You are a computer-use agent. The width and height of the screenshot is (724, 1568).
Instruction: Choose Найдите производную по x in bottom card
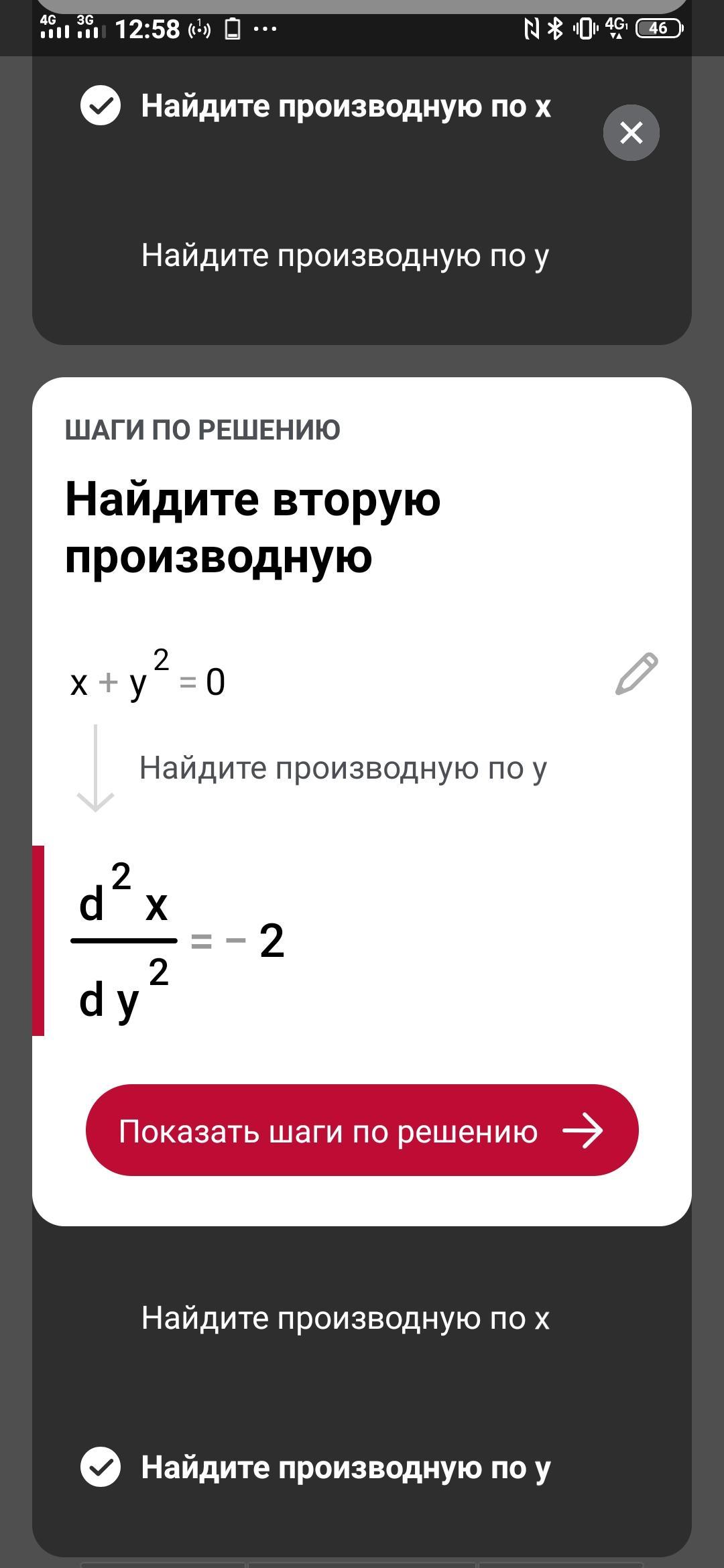(345, 1318)
